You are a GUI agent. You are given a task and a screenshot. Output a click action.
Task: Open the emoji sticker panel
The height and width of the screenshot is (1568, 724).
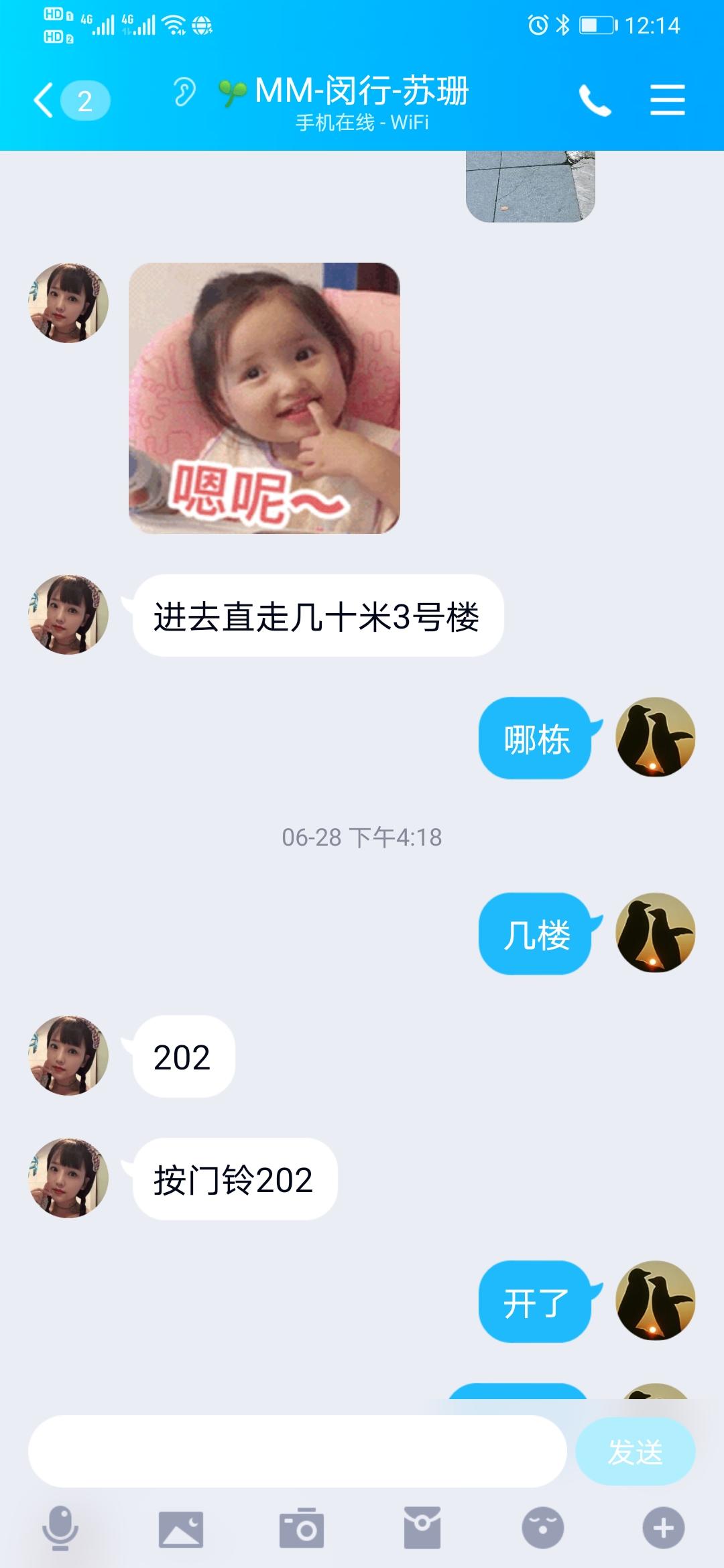(542, 1529)
